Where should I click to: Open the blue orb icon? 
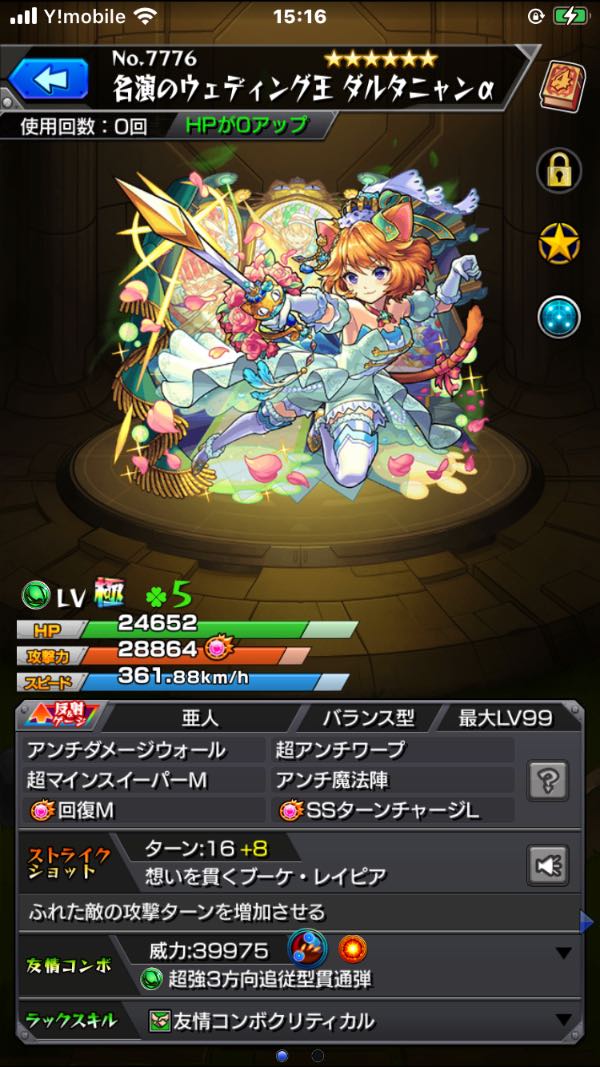(559, 317)
